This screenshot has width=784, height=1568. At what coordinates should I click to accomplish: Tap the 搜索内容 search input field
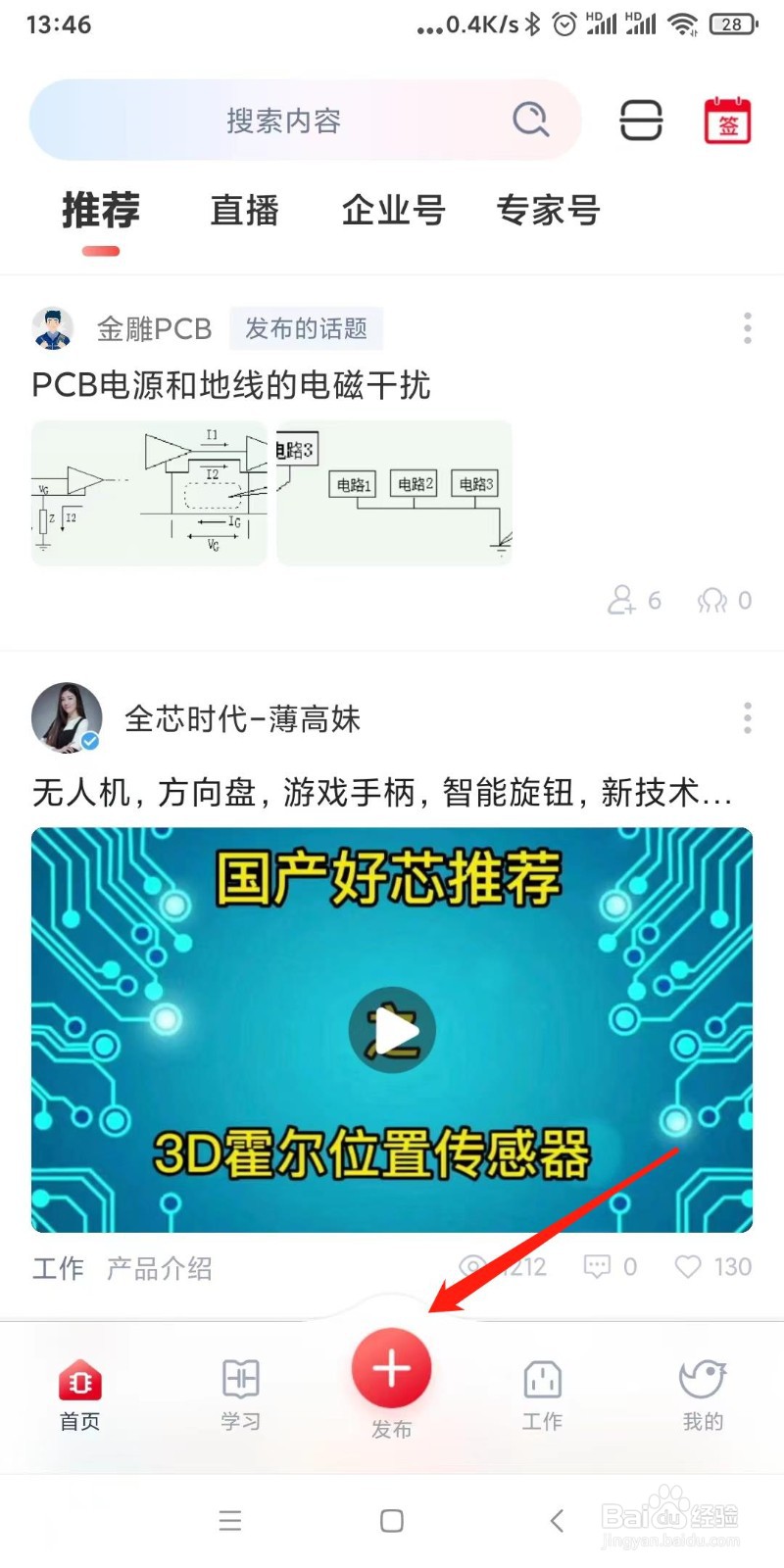[x=284, y=120]
